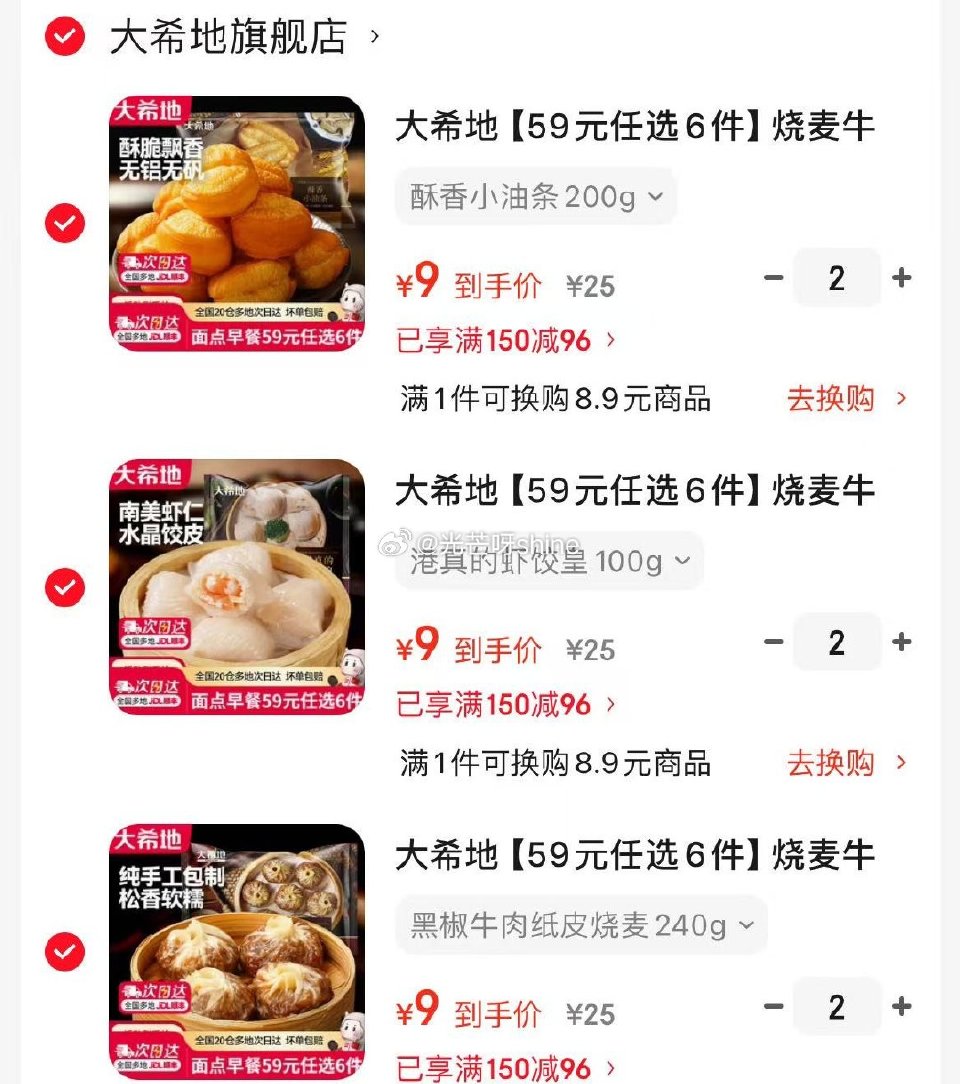Open the 酥香小油条 200g spec dropdown
This screenshot has height=1084, width=960.
pyautogui.click(x=535, y=197)
